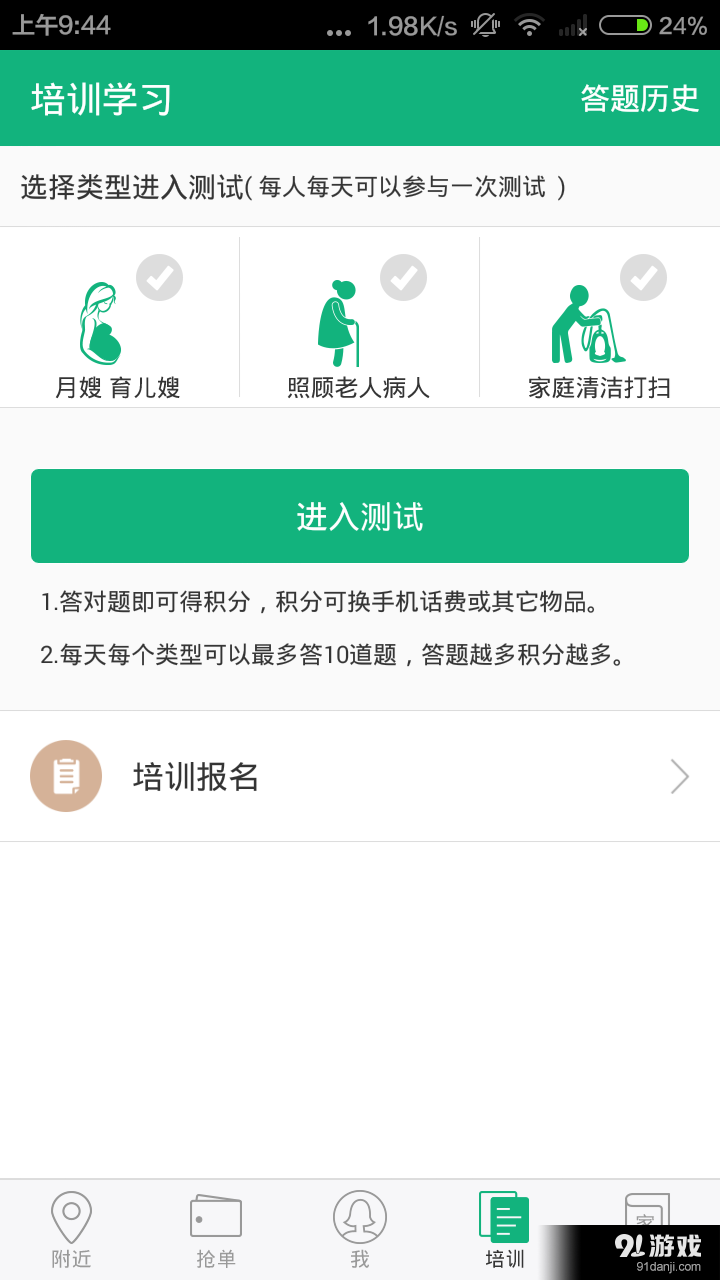The image size is (720, 1280).
Task: Open the 培训报名 clipboard icon
Action: 66,776
